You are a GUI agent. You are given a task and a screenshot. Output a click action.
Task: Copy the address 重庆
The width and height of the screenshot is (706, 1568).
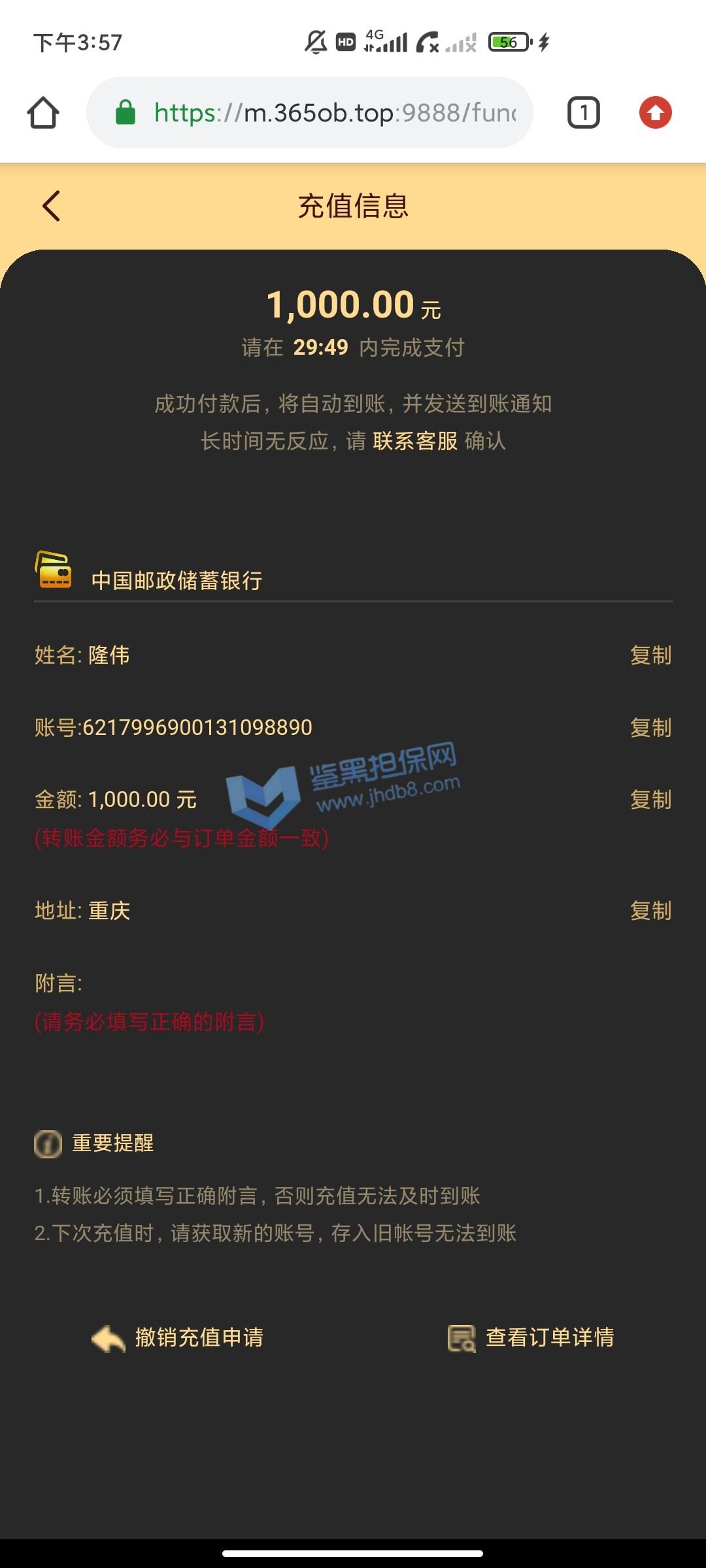pyautogui.click(x=650, y=910)
